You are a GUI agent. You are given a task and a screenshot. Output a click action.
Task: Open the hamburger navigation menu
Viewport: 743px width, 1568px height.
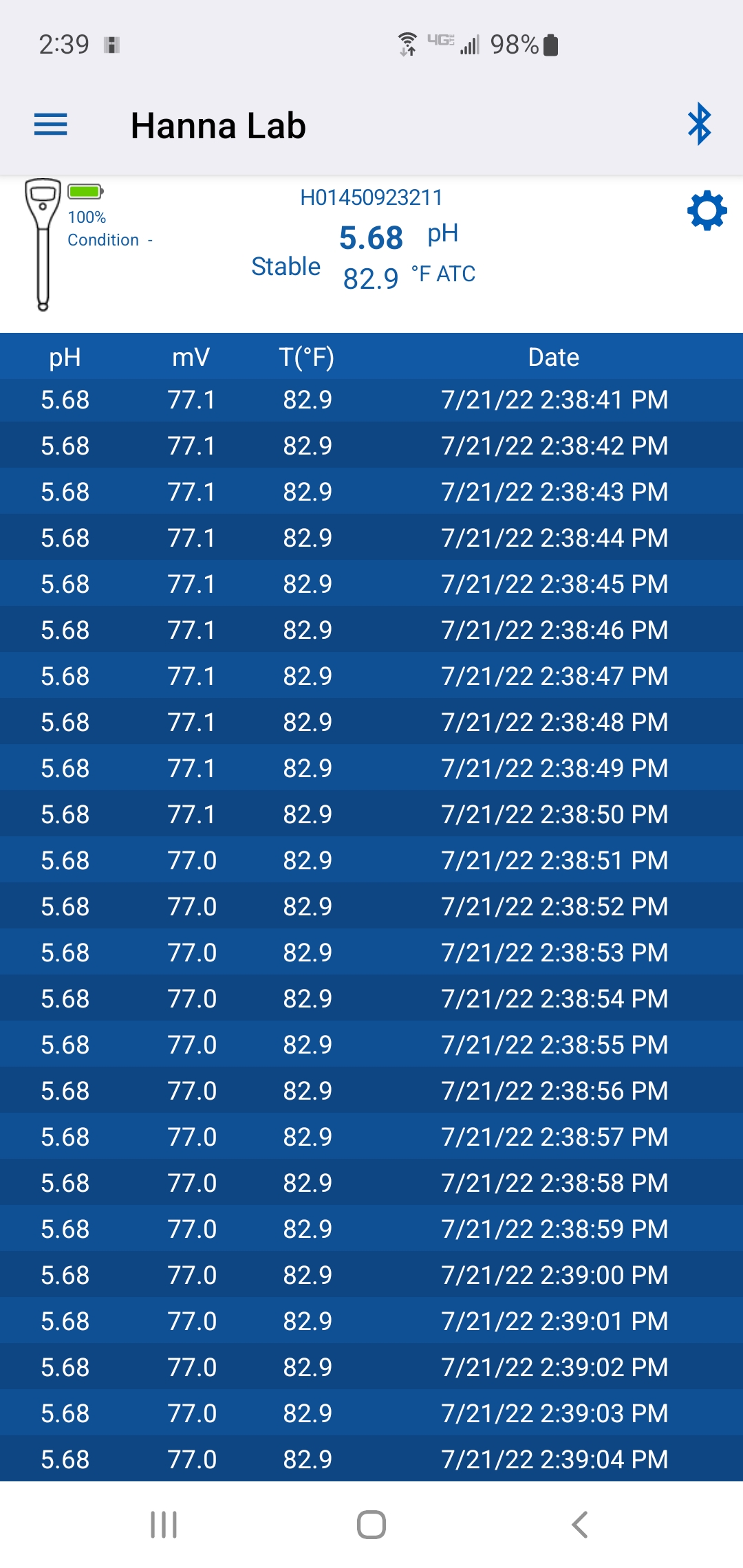pos(51,124)
